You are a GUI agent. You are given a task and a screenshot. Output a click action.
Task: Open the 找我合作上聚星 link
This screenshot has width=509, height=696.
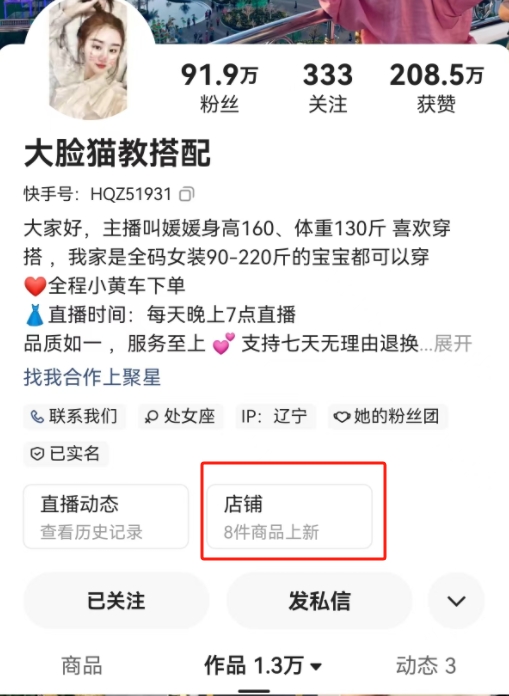pos(92,377)
